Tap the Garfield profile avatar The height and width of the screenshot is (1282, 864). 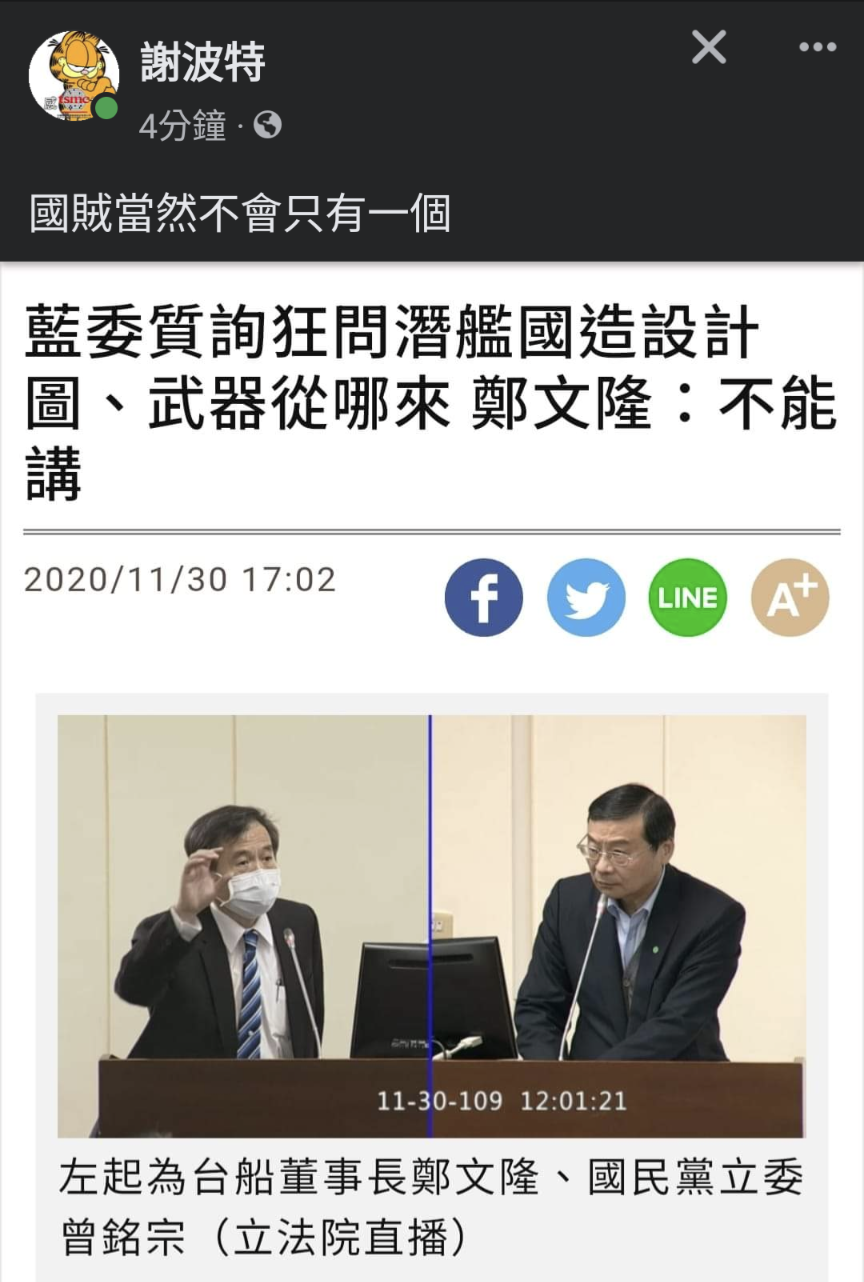coord(73,76)
